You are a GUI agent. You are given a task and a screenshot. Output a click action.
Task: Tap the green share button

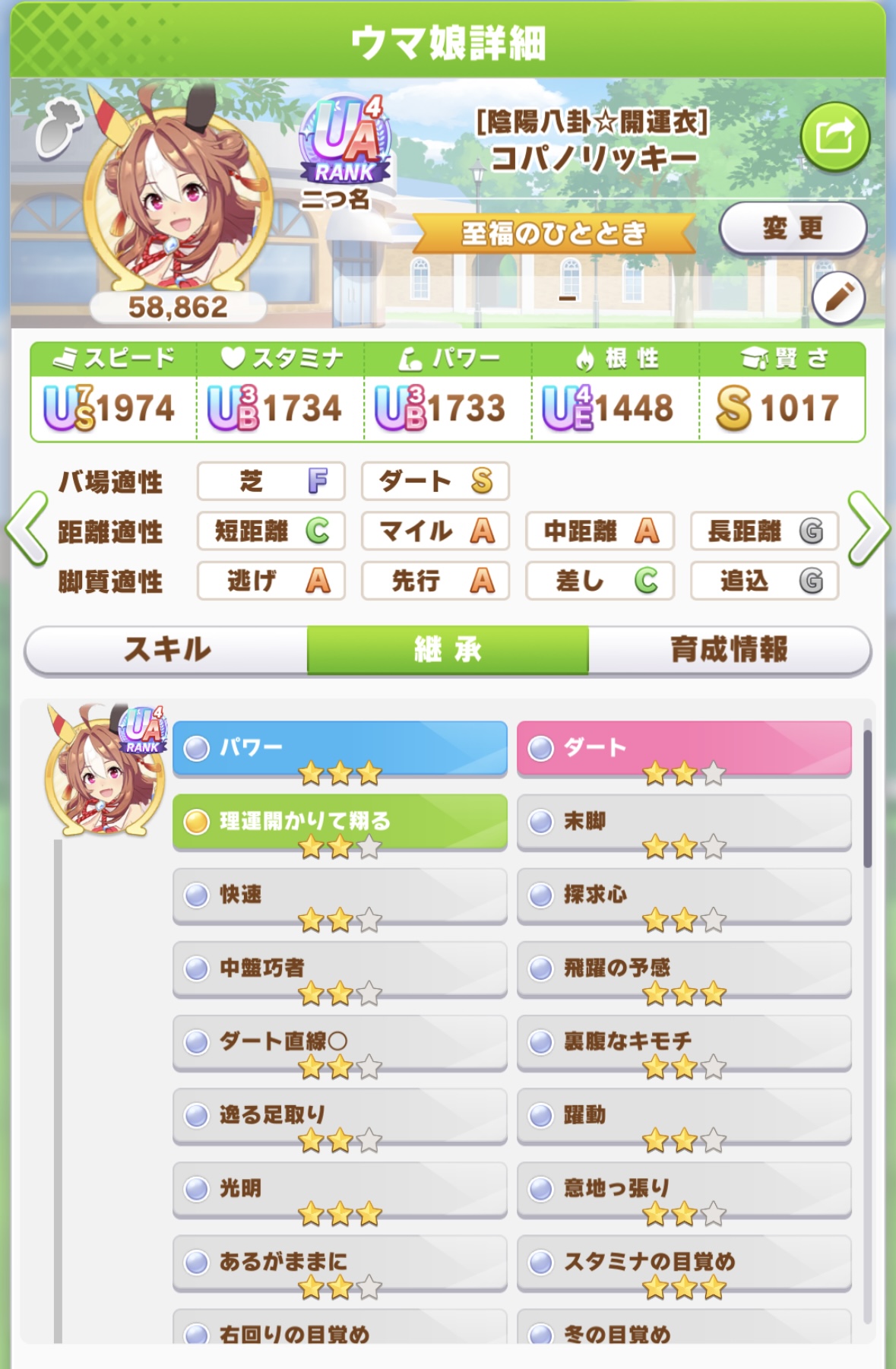(834, 137)
